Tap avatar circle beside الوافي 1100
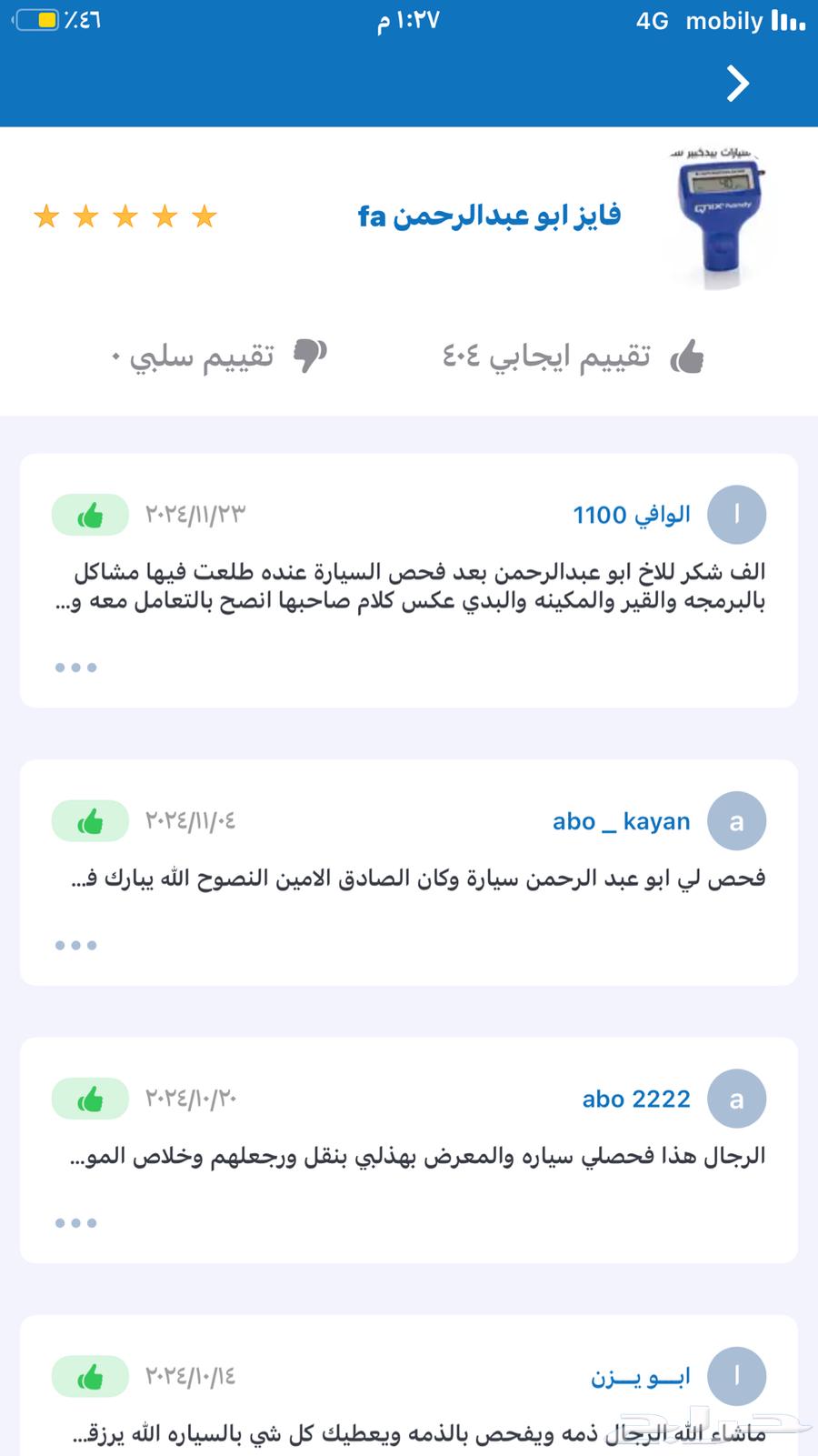Viewport: 818px width, 1456px height. [737, 514]
